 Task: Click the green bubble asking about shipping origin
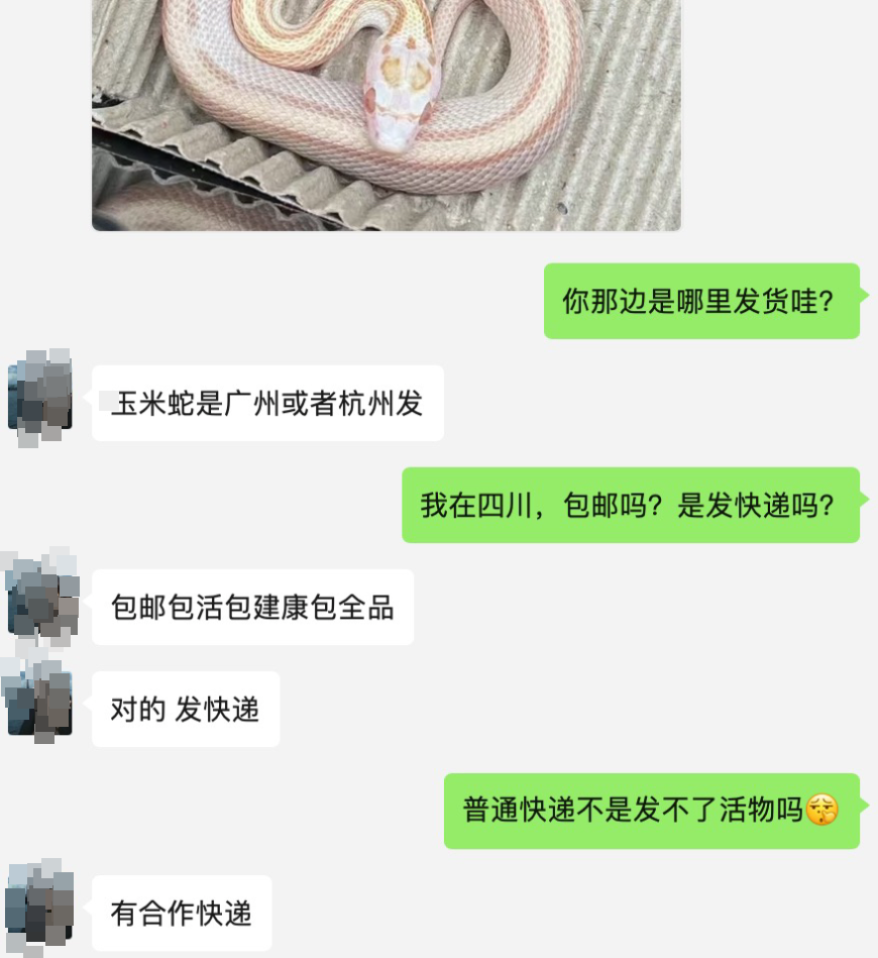pyautogui.click(x=700, y=300)
